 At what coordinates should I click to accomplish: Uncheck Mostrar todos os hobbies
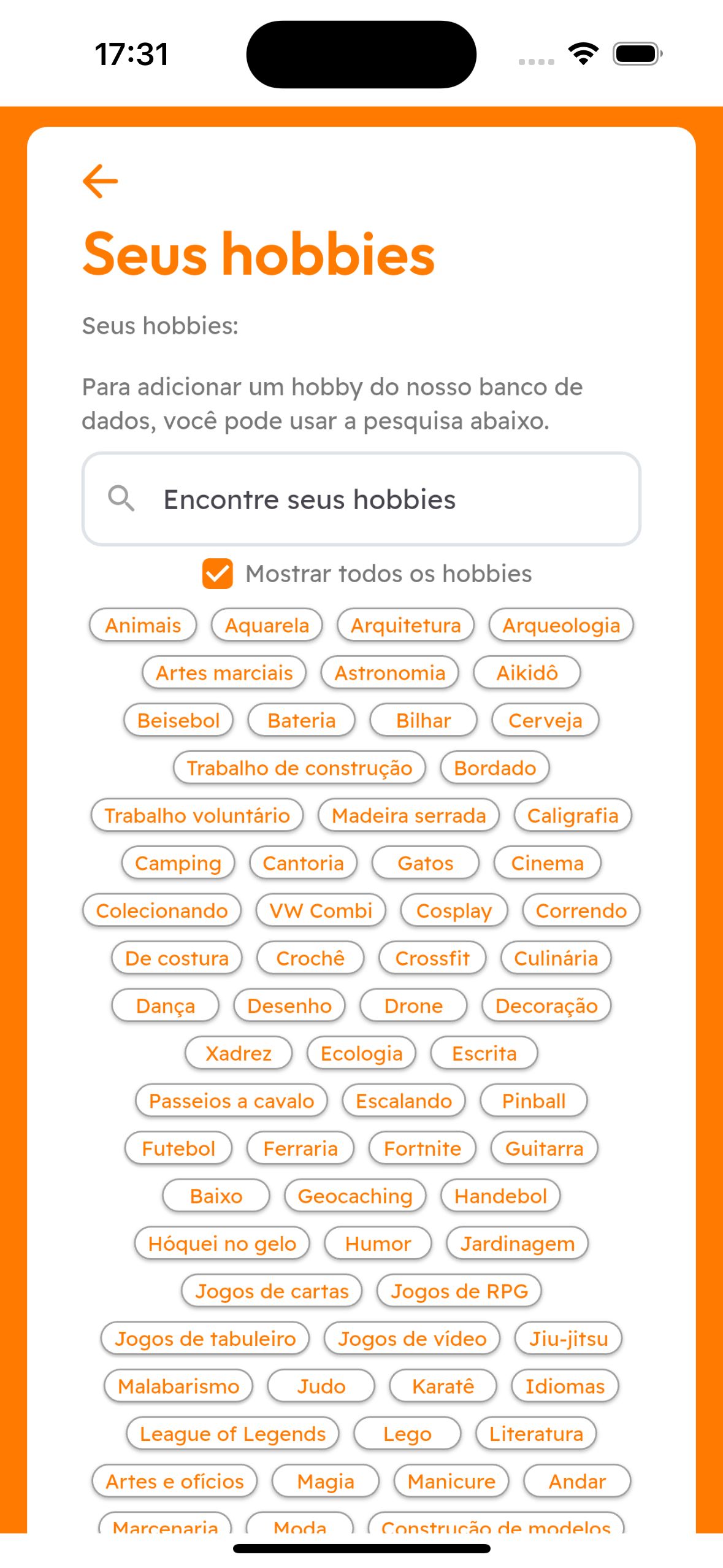(218, 574)
